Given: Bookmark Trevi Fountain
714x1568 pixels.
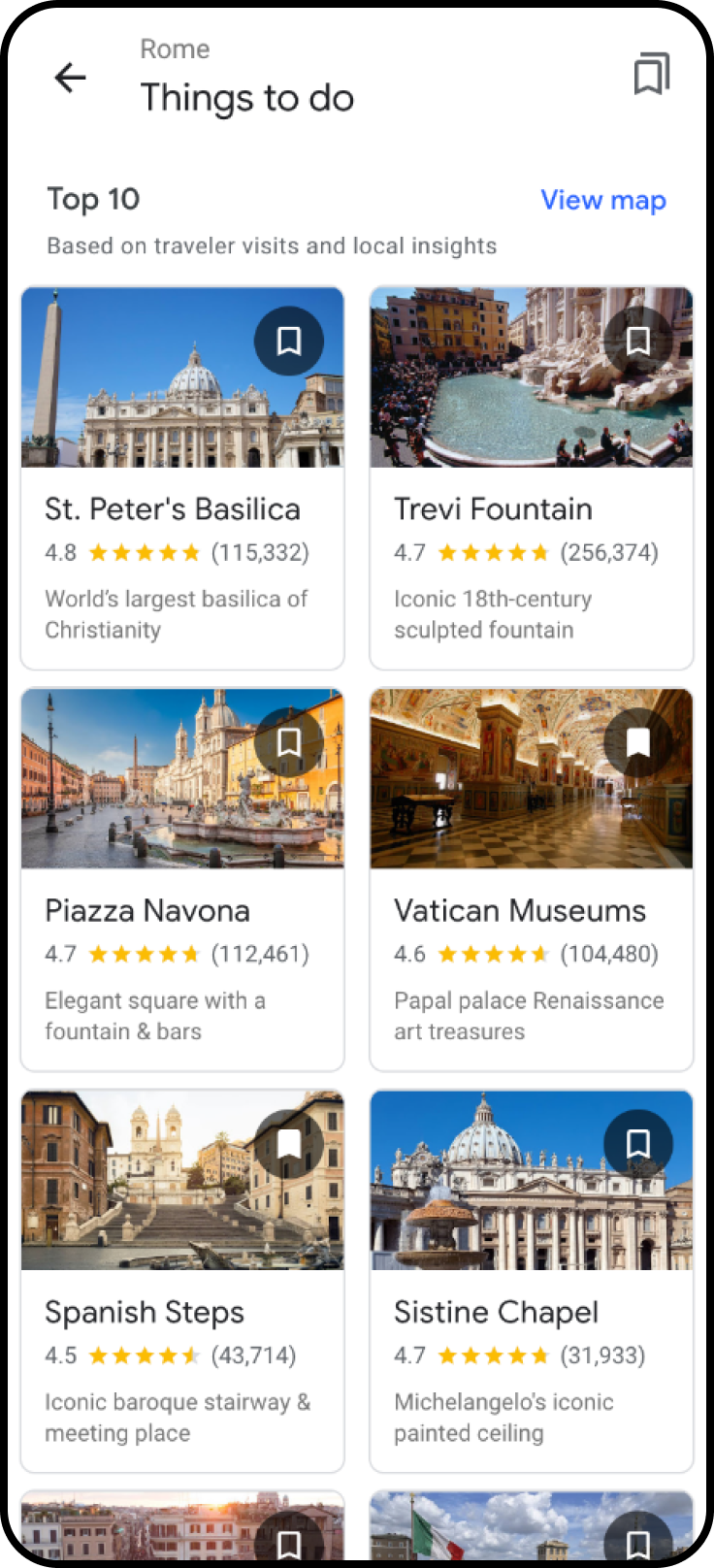Looking at the screenshot, I should (637, 341).
